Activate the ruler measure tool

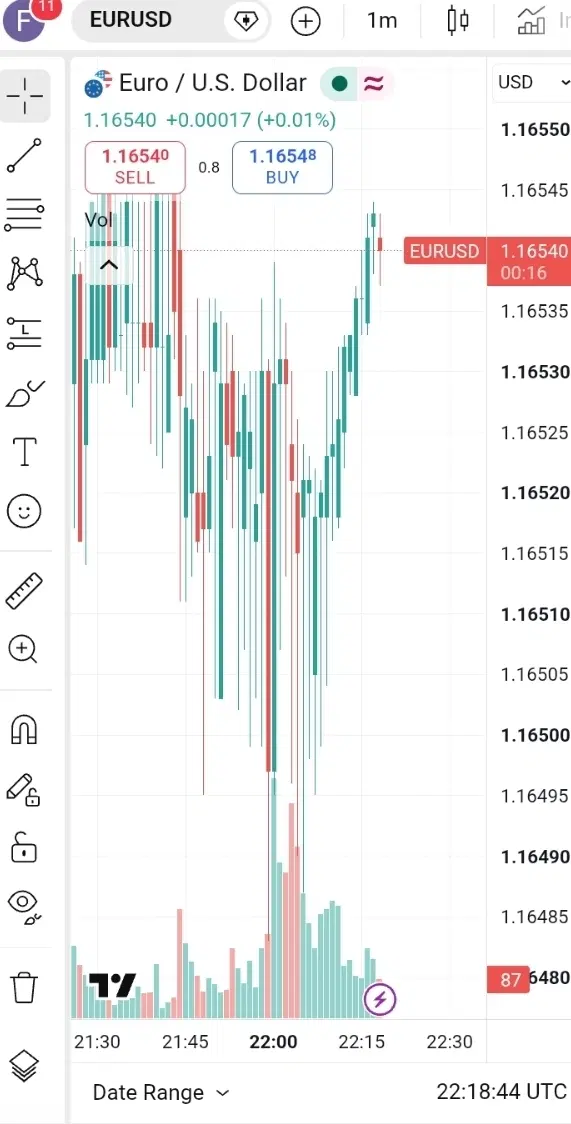pyautogui.click(x=24, y=591)
